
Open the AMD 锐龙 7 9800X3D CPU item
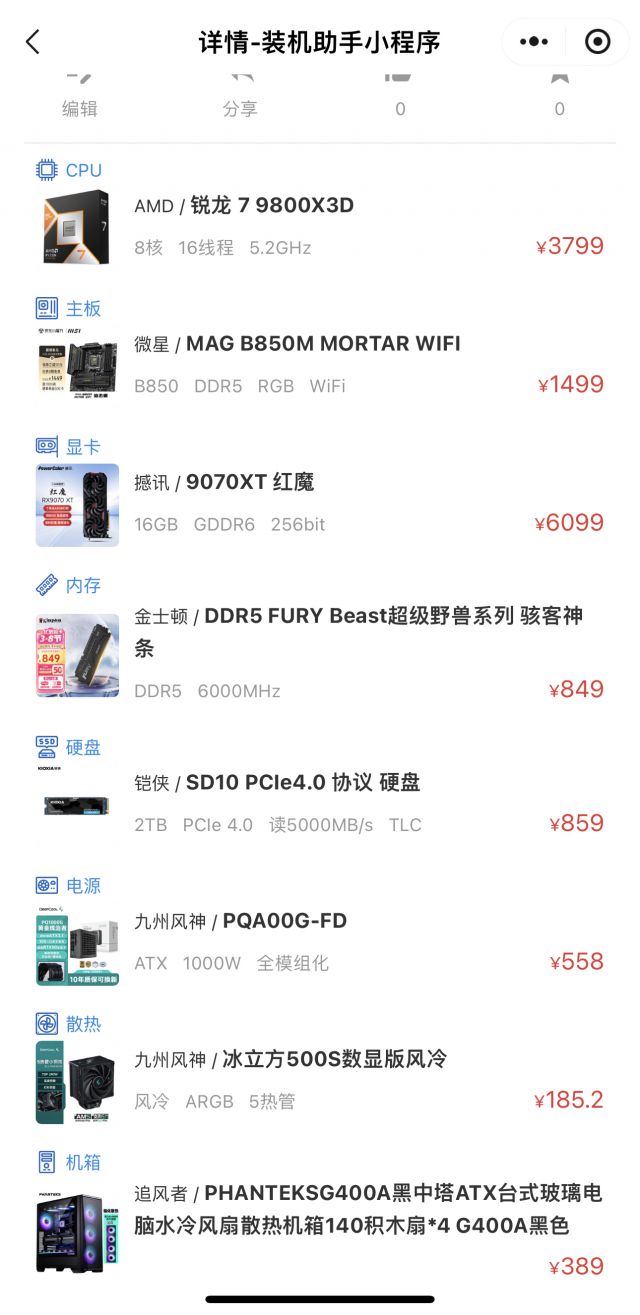320,226
